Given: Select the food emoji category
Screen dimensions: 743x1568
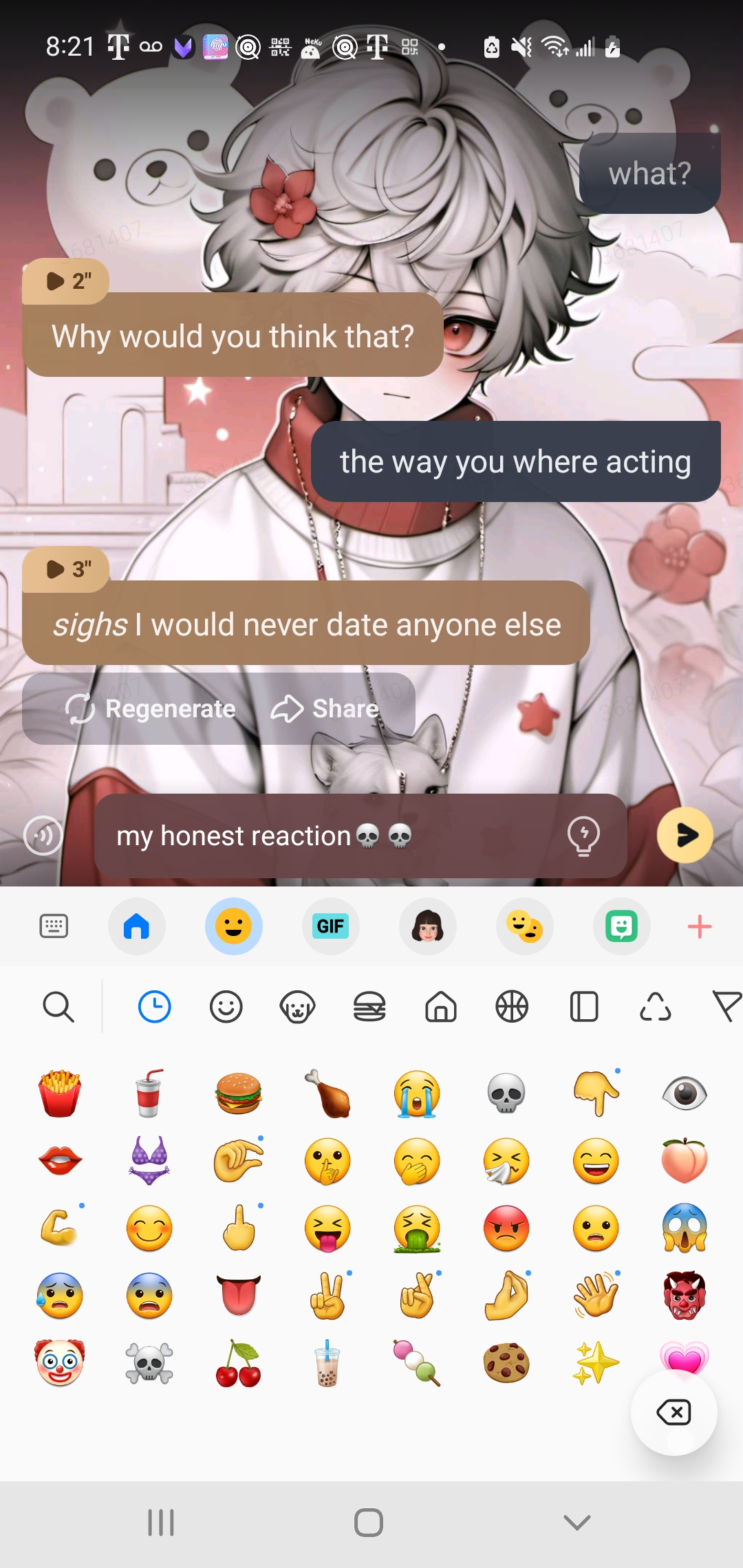Looking at the screenshot, I should pos(369,1008).
